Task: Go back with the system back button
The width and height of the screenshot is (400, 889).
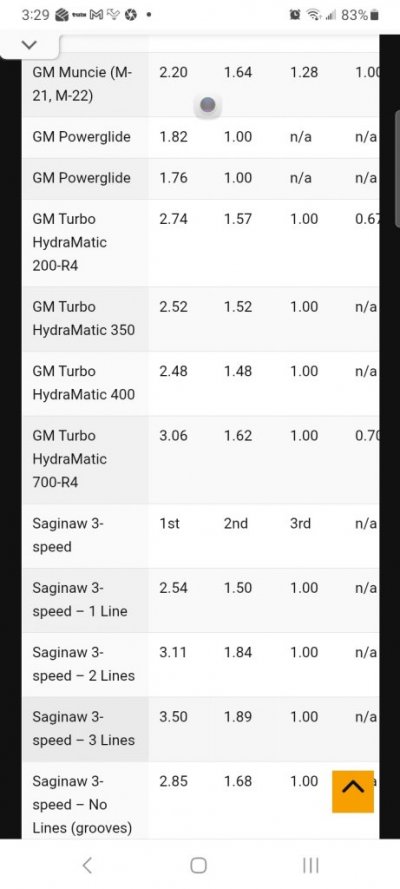Action: click(x=87, y=865)
